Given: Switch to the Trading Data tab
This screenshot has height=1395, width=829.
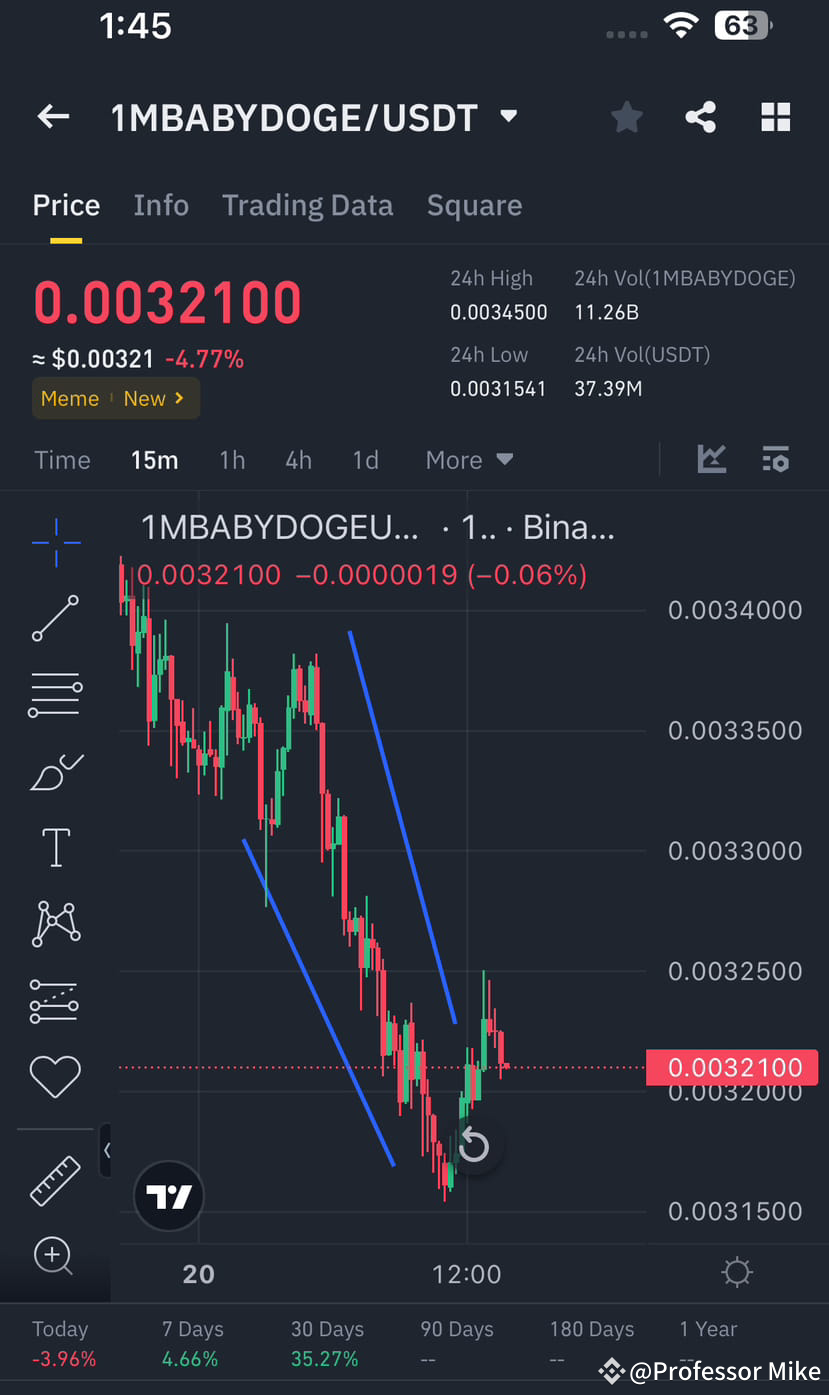Looking at the screenshot, I should pos(307,205).
